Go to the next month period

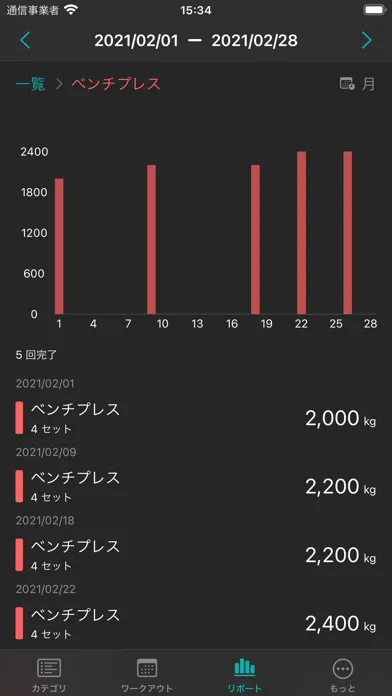[x=366, y=41]
